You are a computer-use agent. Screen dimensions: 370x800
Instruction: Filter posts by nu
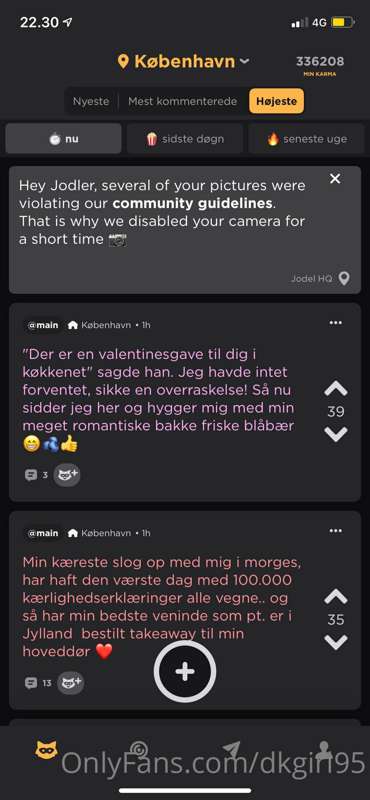tap(63, 139)
